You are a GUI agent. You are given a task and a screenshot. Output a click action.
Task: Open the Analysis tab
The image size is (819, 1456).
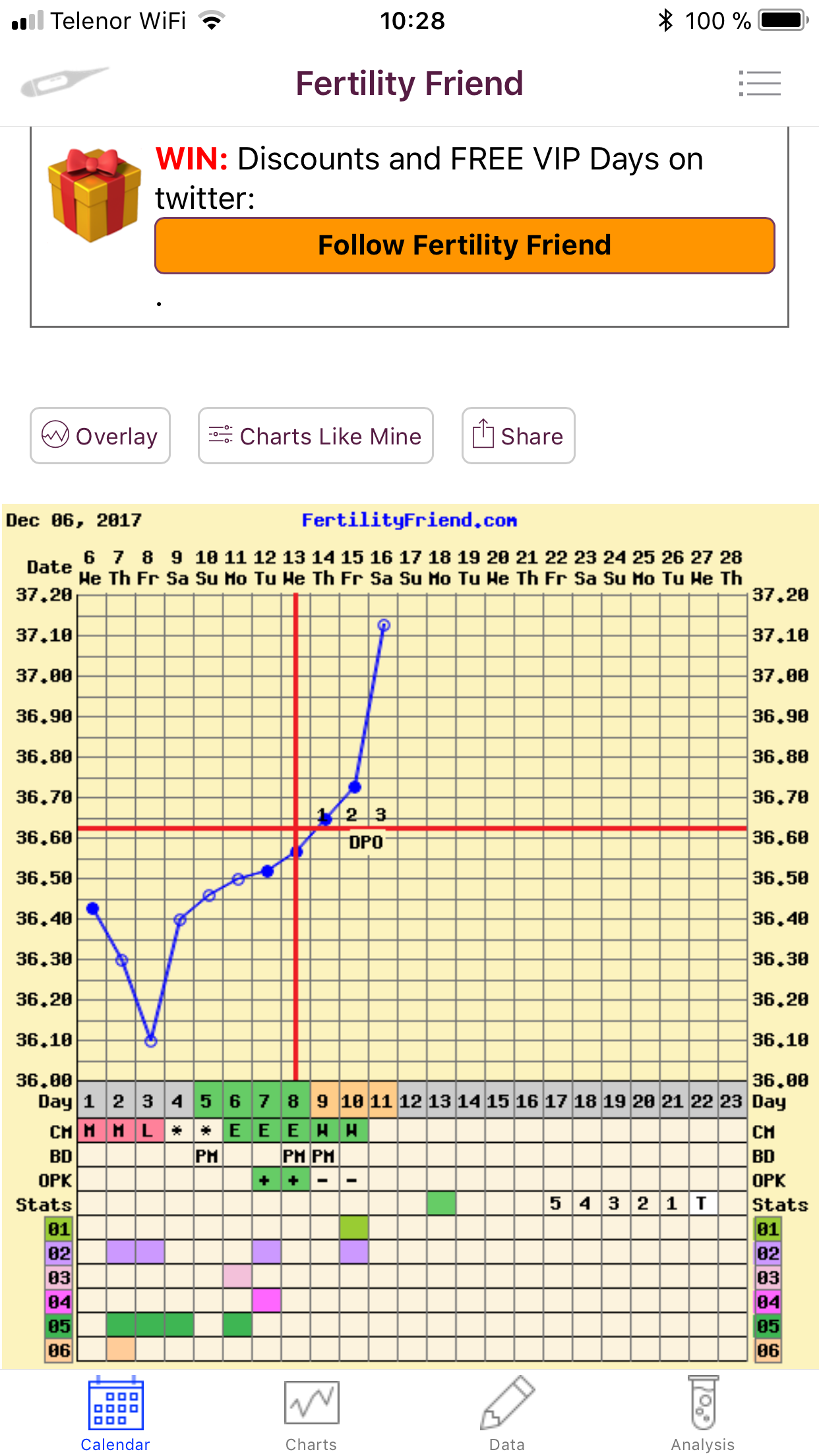[702, 1413]
